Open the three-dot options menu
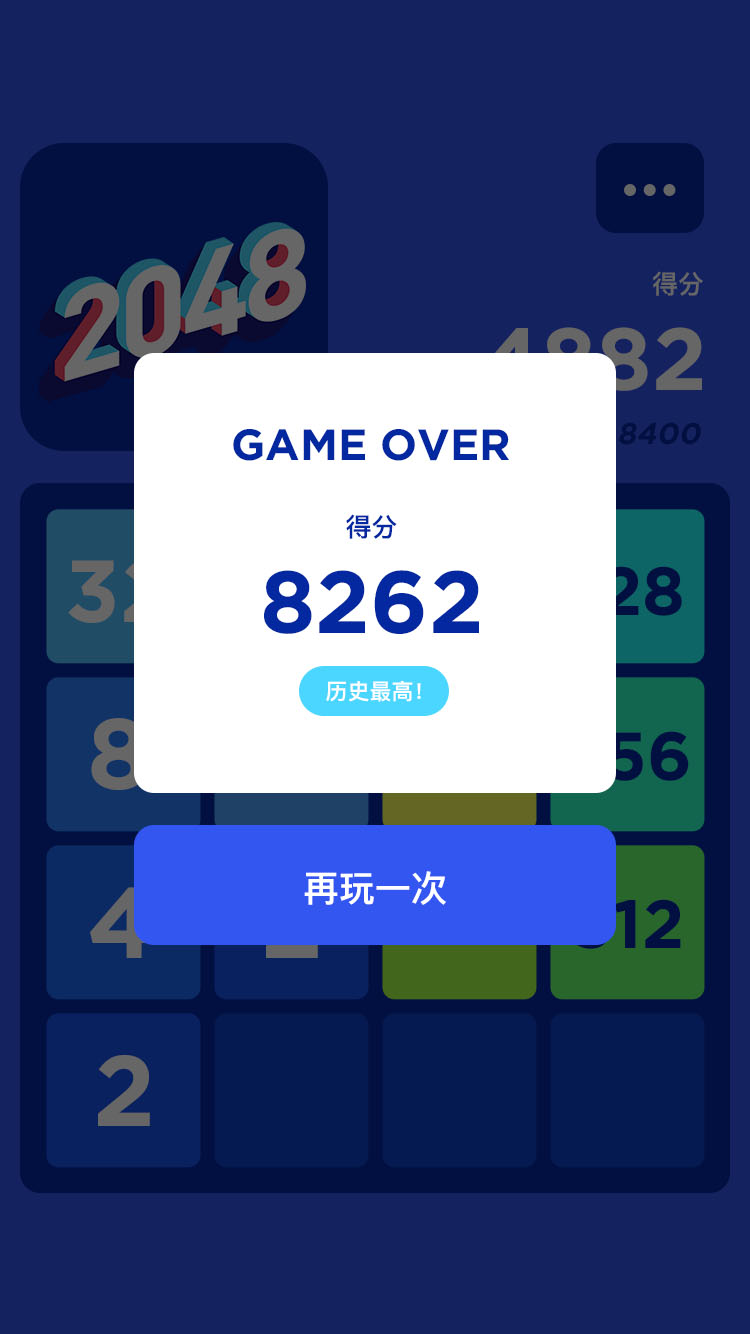This screenshot has width=750, height=1334. pos(650,189)
